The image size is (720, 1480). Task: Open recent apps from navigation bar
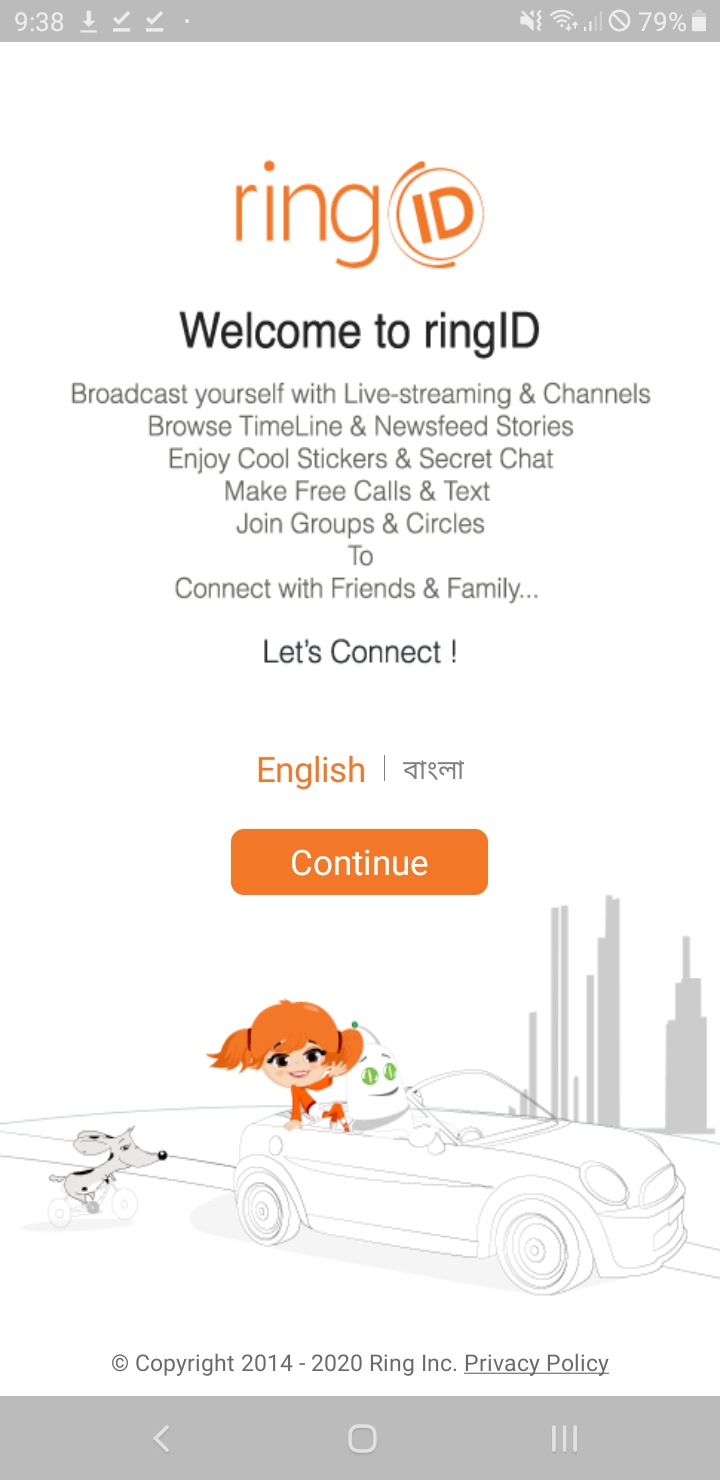[x=564, y=1438]
